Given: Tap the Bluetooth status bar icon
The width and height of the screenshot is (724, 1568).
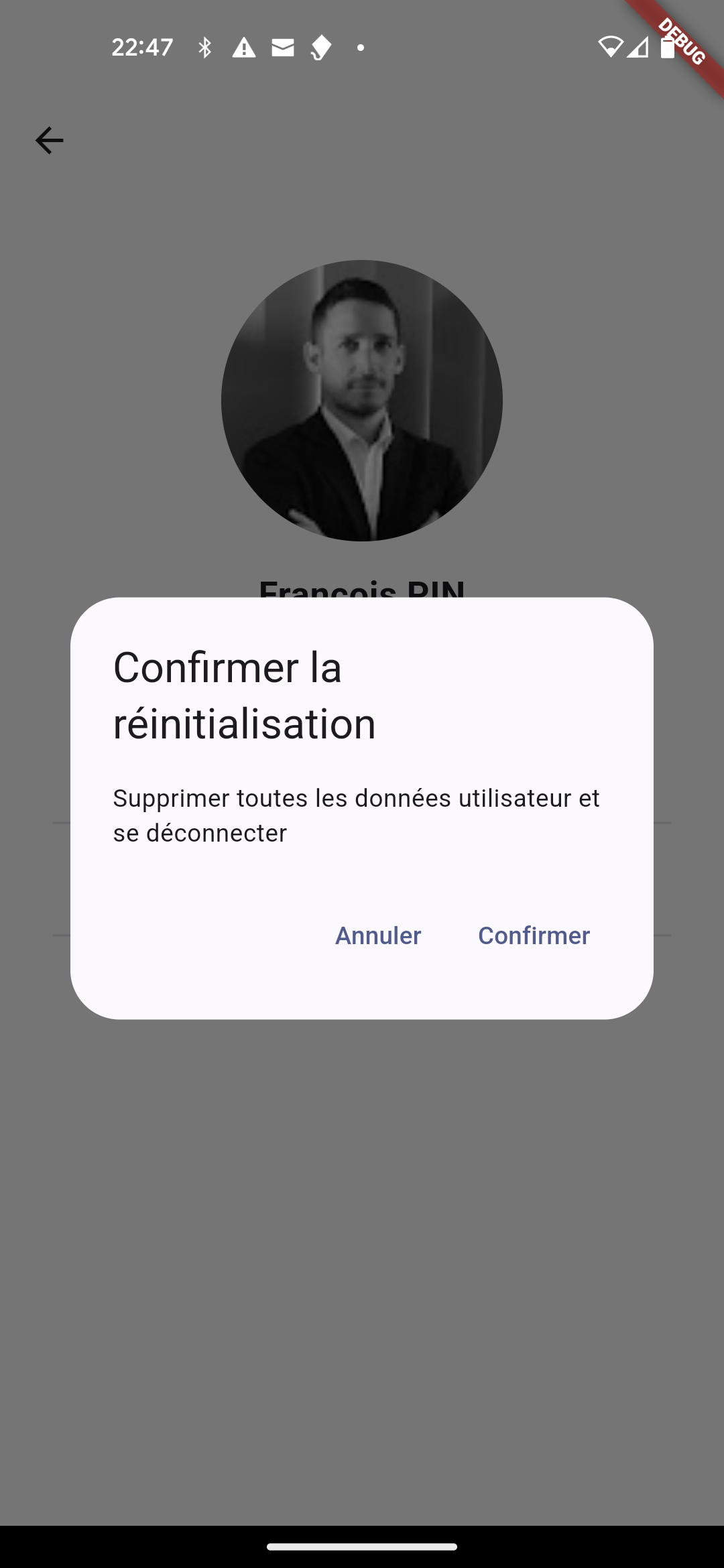Looking at the screenshot, I should tap(206, 48).
